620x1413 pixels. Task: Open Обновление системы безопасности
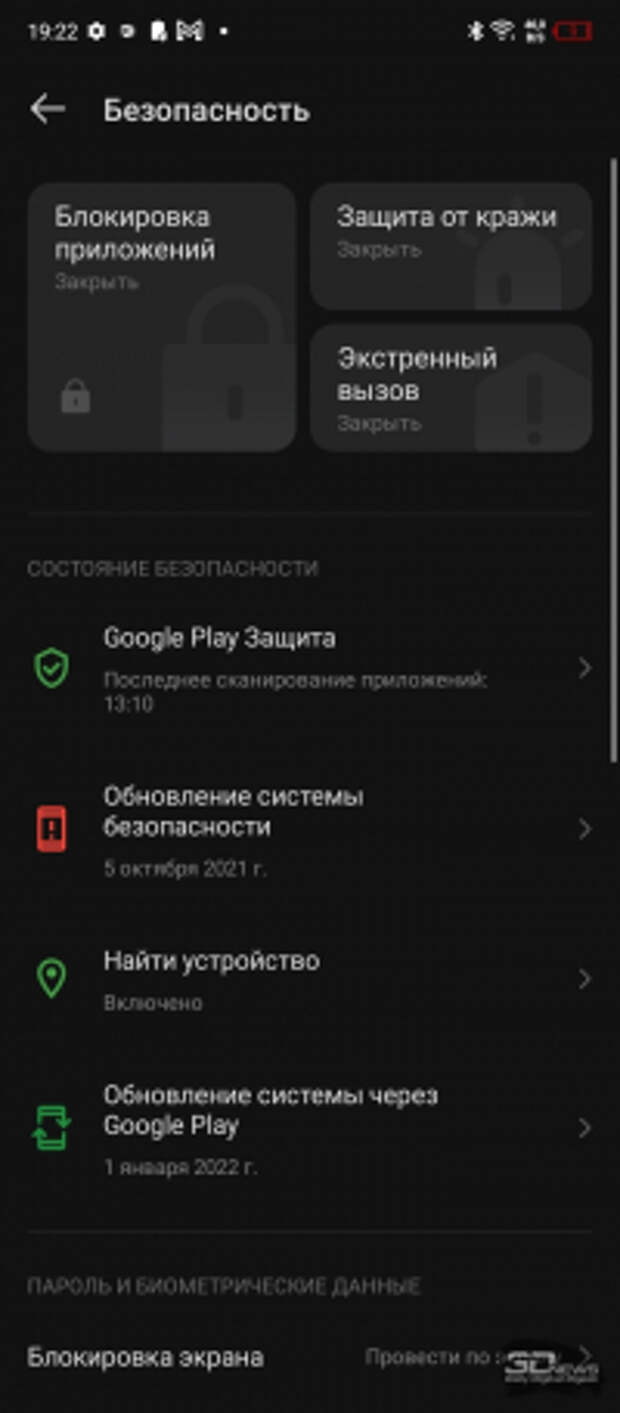(x=310, y=830)
